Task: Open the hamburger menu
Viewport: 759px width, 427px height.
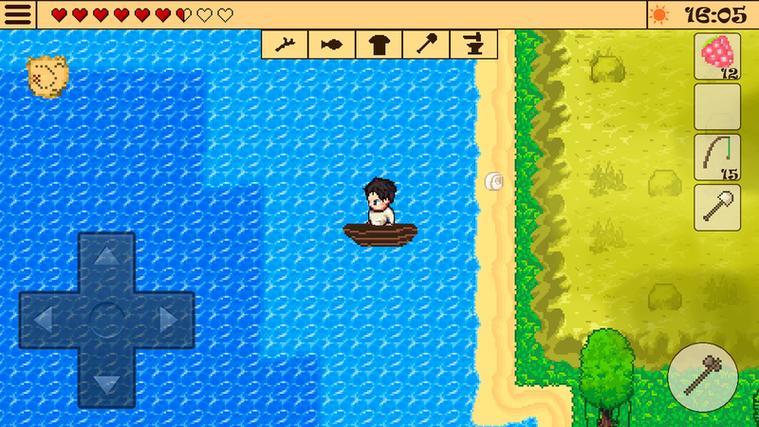Action: coord(19,14)
